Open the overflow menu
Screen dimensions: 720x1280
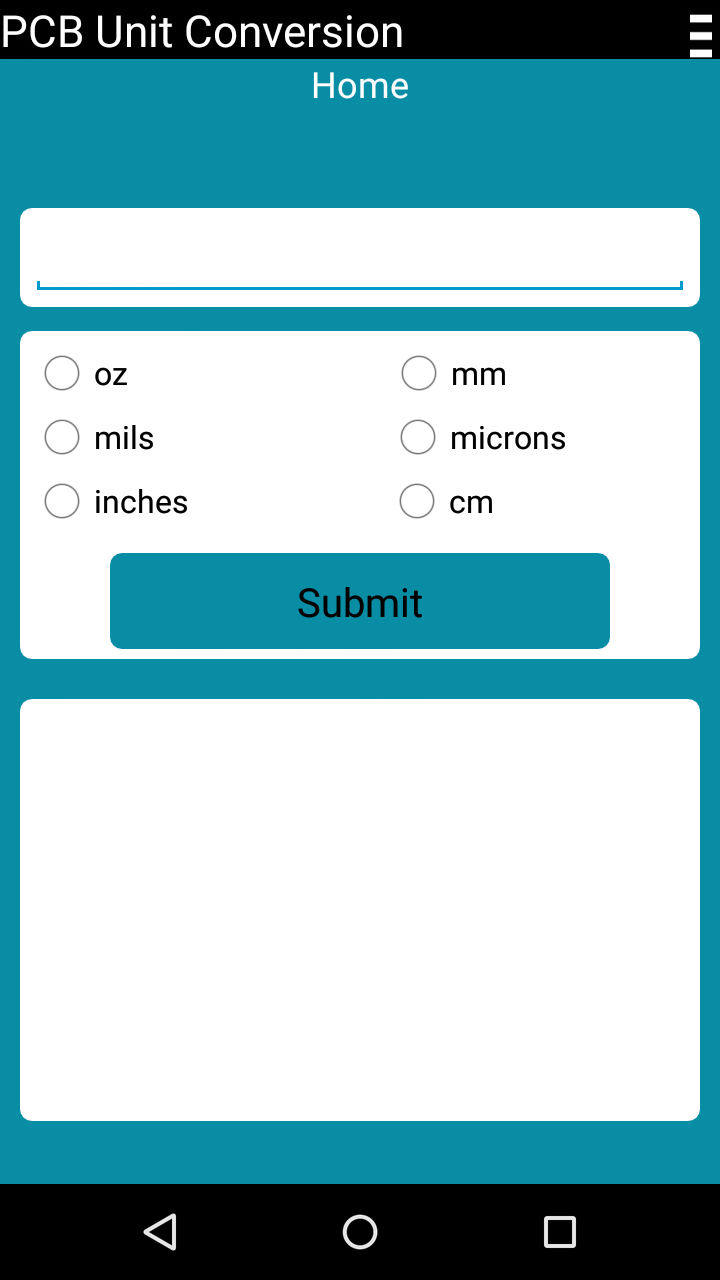pos(699,31)
